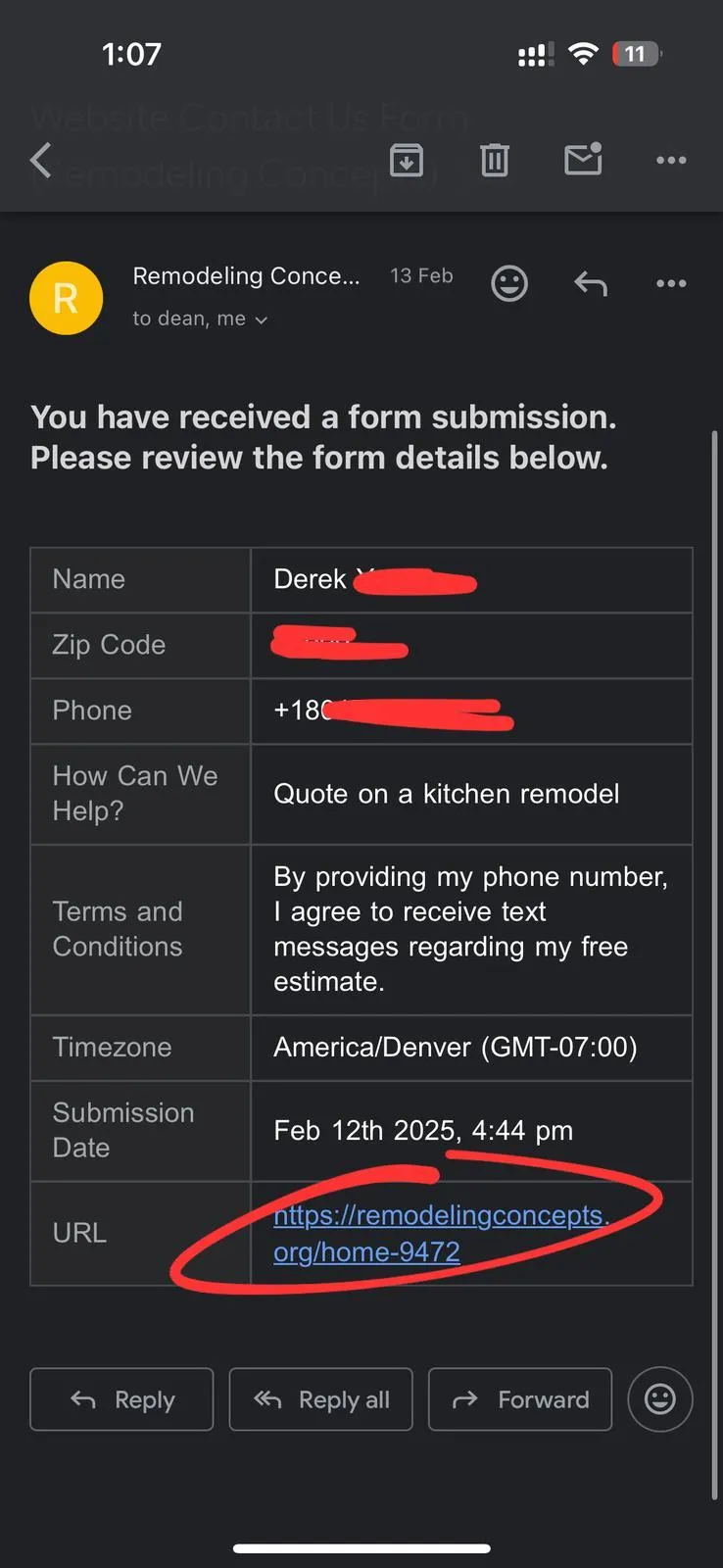Forward this email

coord(520,1399)
